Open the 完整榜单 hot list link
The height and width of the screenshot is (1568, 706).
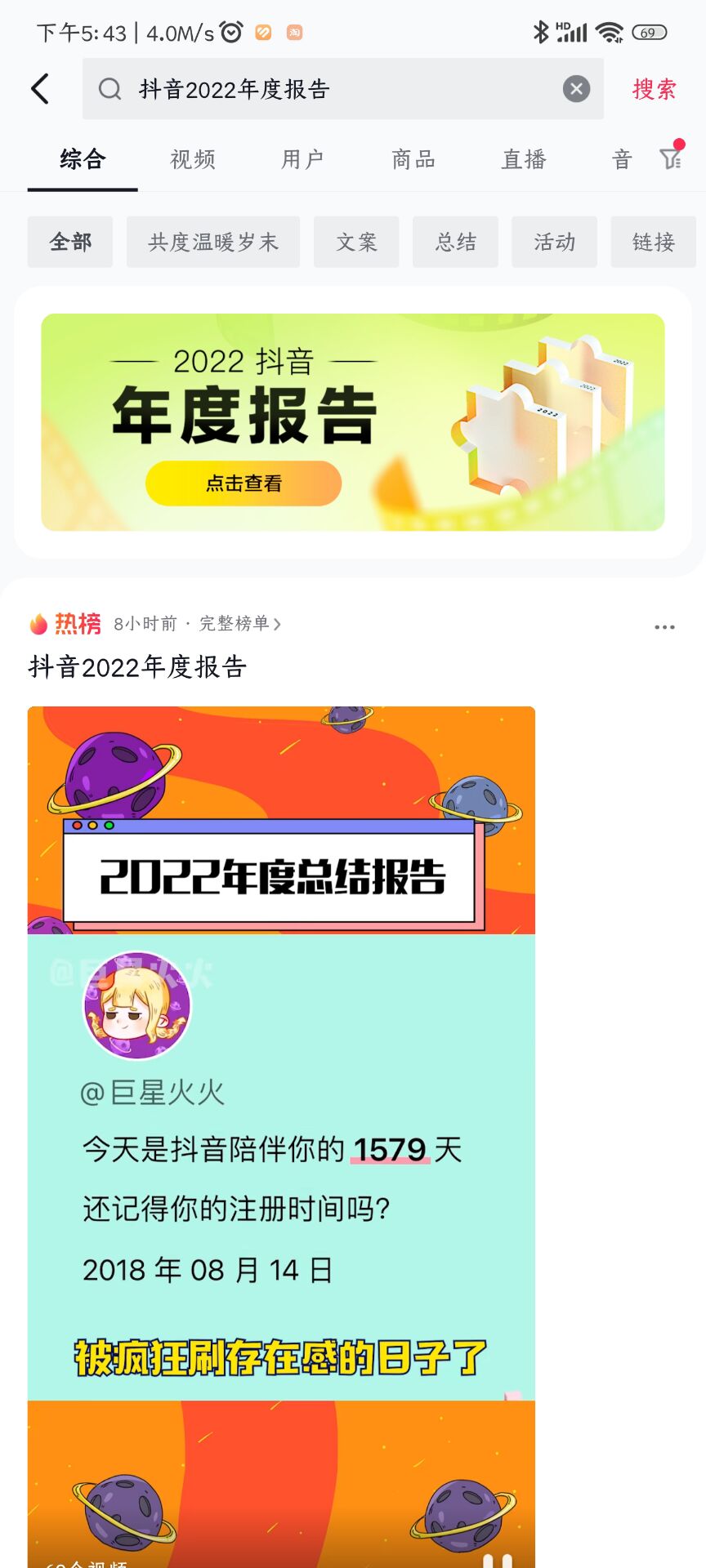pyautogui.click(x=239, y=624)
